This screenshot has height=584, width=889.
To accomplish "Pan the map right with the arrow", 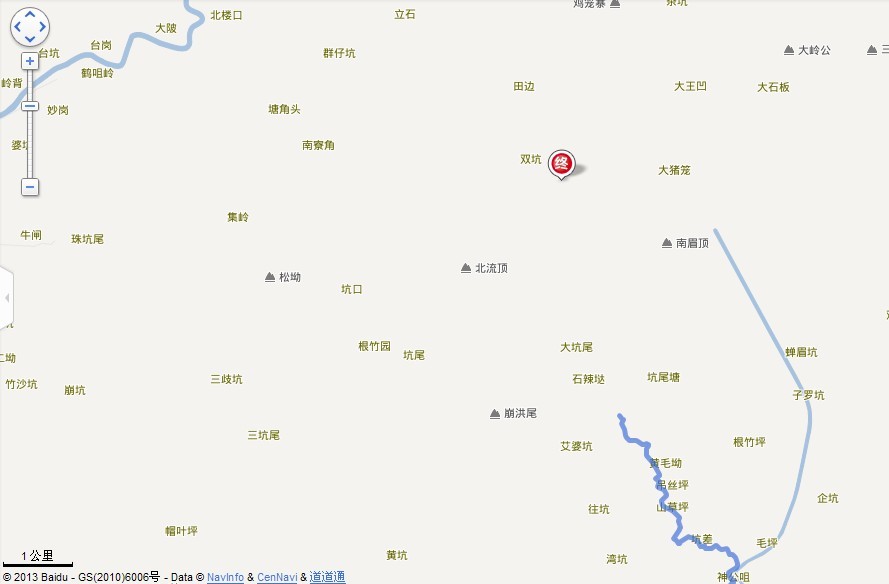I will pos(42,27).
